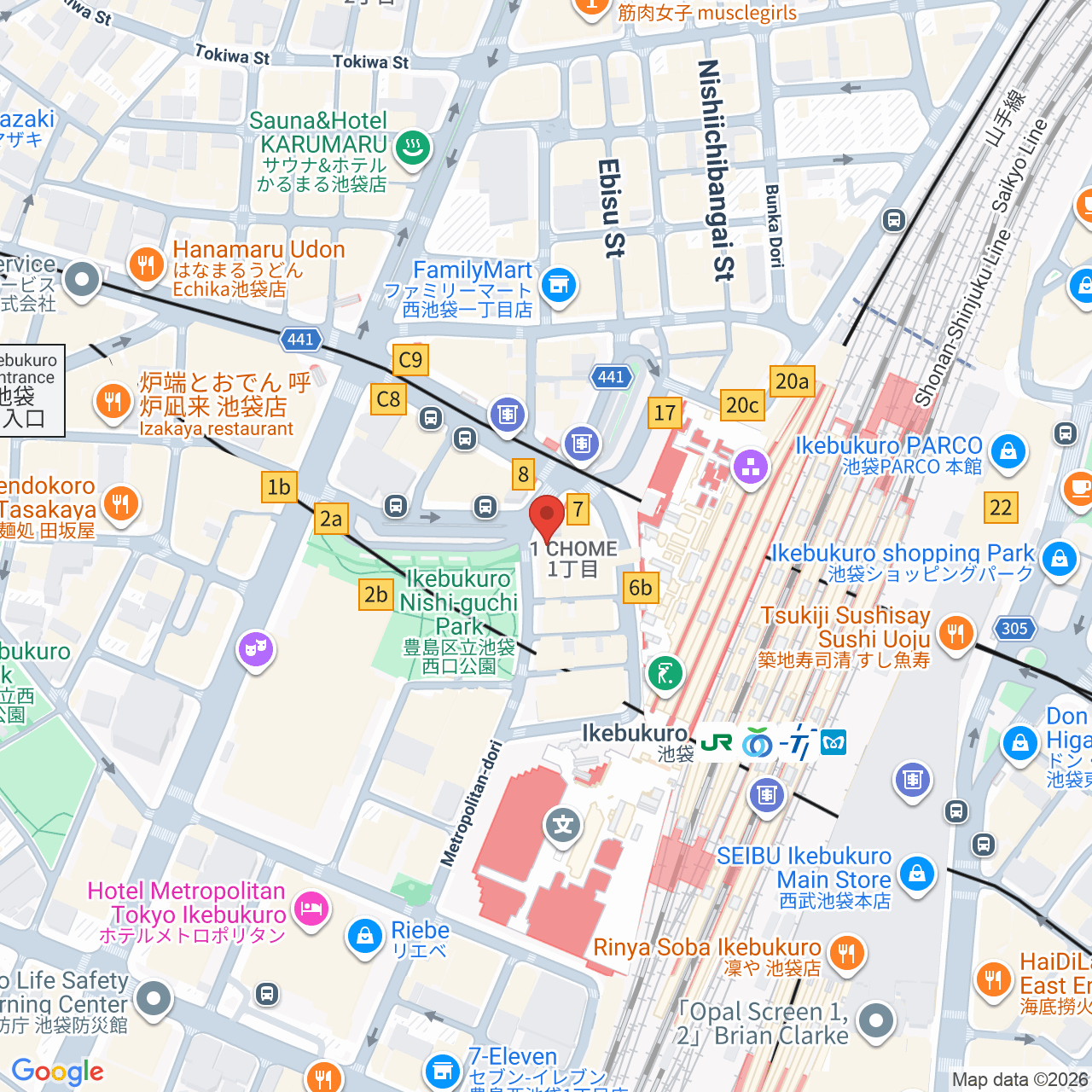Select station exit 20a marker
The image size is (1092, 1092).
pyautogui.click(x=792, y=381)
